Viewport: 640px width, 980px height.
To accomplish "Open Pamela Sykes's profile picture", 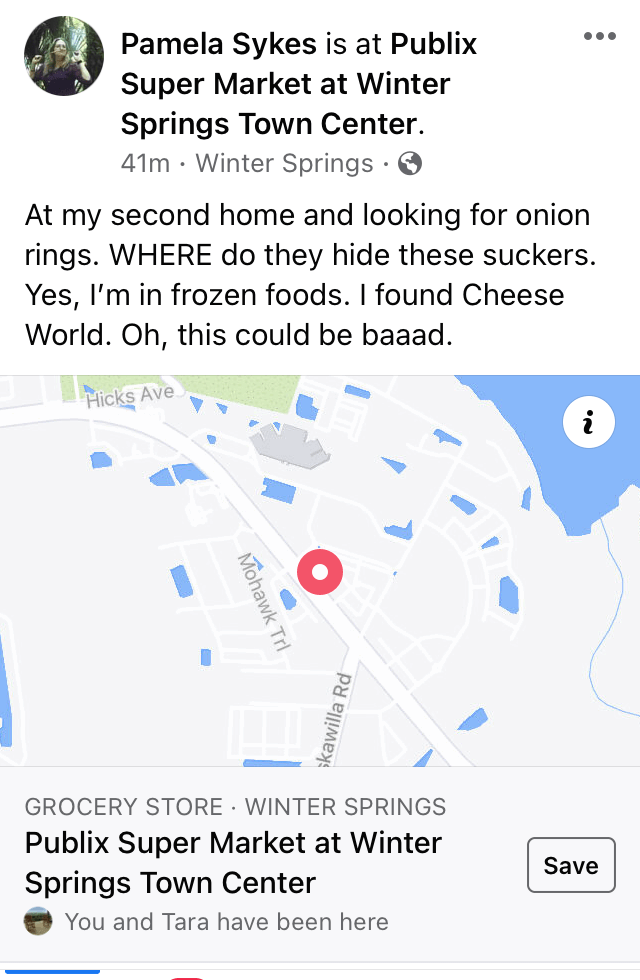I will [64, 56].
